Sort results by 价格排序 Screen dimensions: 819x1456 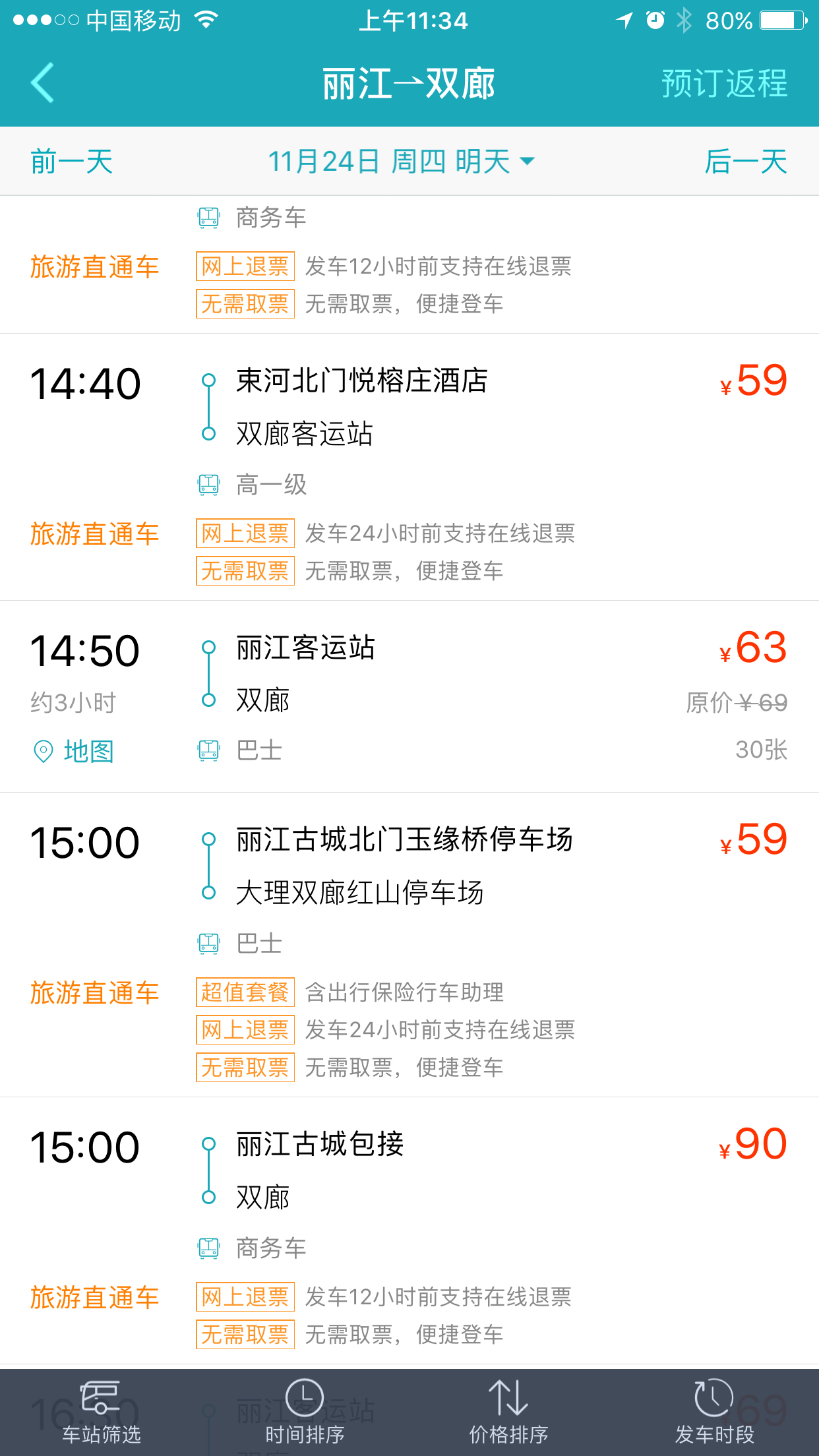coord(508,1412)
